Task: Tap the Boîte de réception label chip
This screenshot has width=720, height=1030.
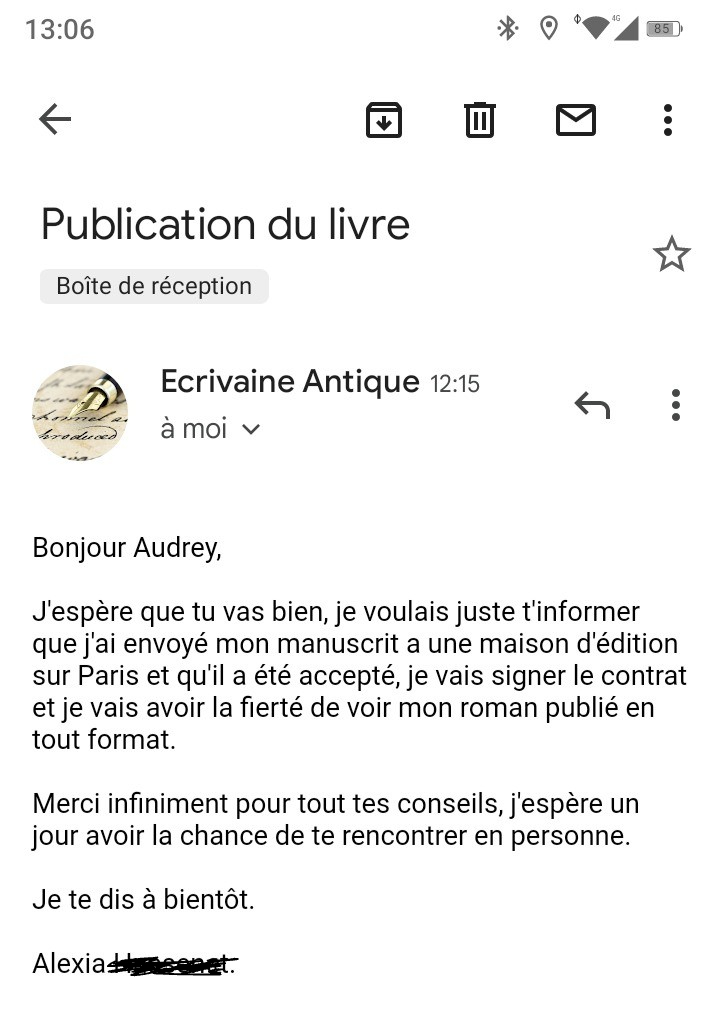Action: (154, 286)
